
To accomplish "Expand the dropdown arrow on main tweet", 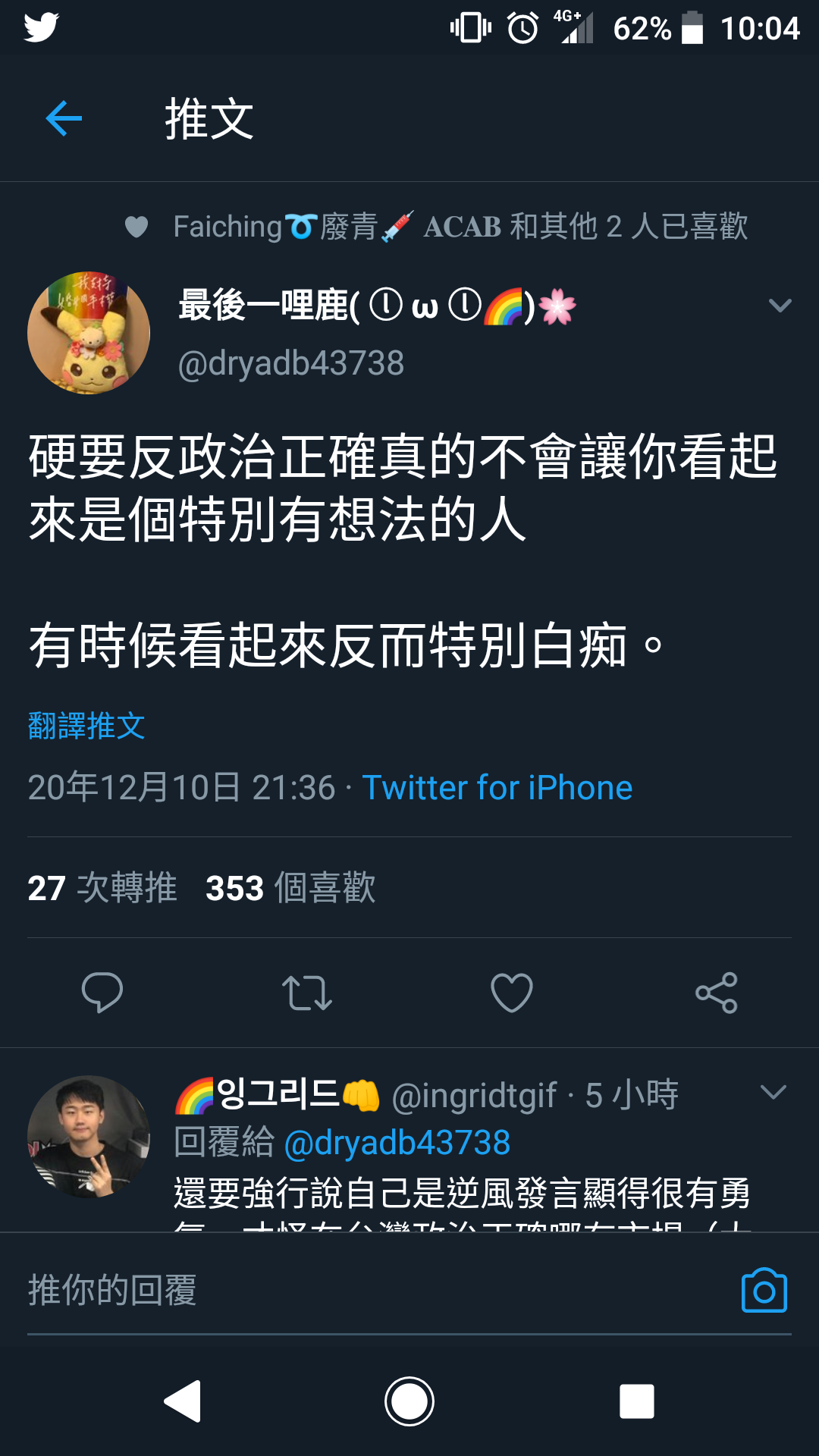I will pos(780,306).
